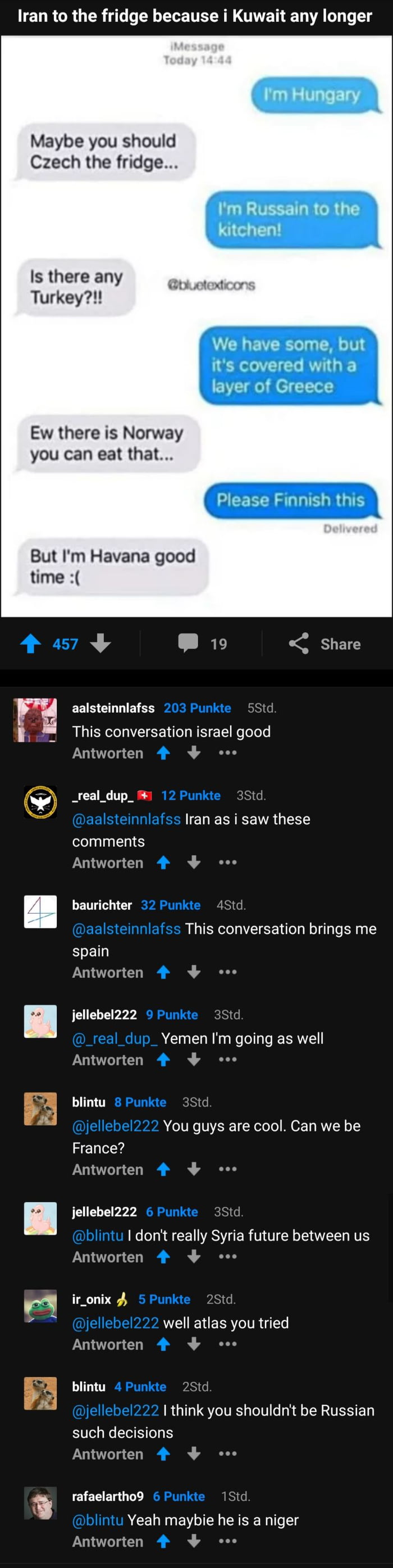Reply to jellebel222's Yemen comment
Image resolution: width=393 pixels, height=1568 pixels.
point(108,1060)
